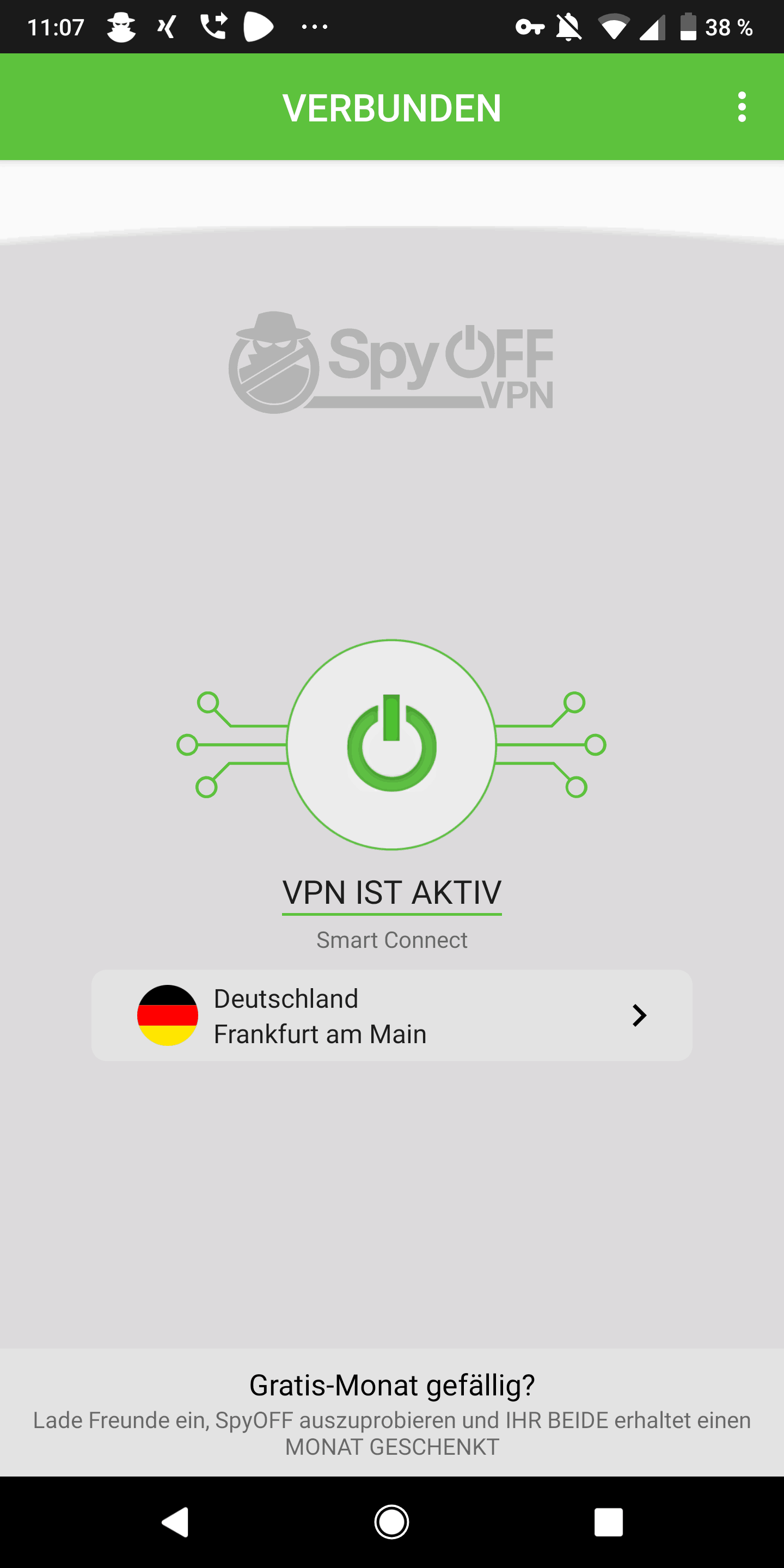Open the Gratis-Monat gefällig invite banner

tap(392, 1413)
